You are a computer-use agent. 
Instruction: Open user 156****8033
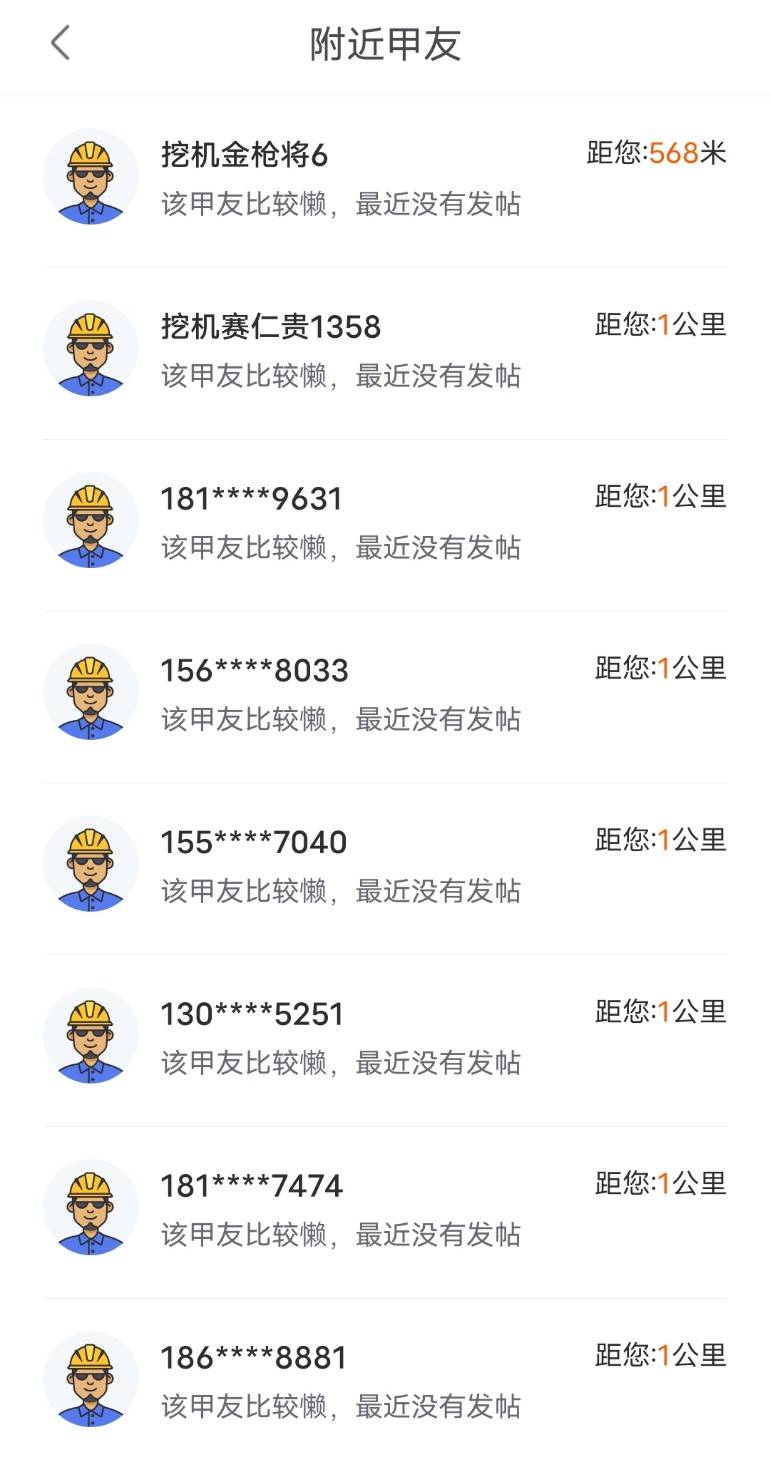pyautogui.click(x=385, y=698)
